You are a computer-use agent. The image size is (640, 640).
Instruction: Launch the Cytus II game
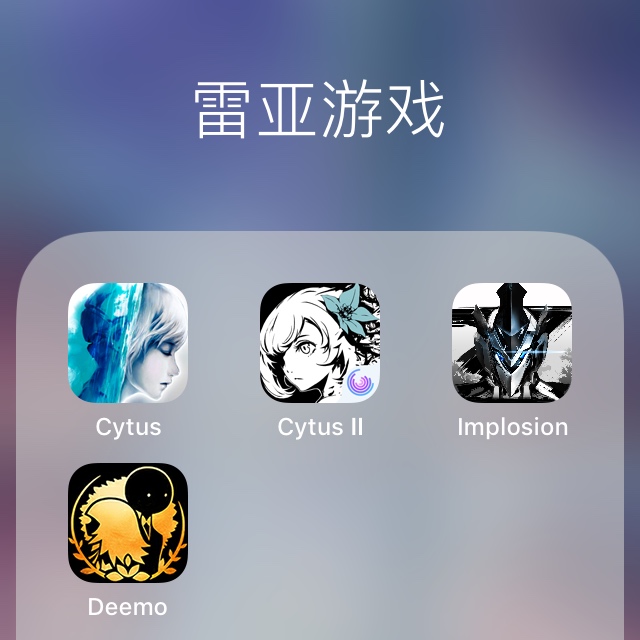[x=320, y=343]
